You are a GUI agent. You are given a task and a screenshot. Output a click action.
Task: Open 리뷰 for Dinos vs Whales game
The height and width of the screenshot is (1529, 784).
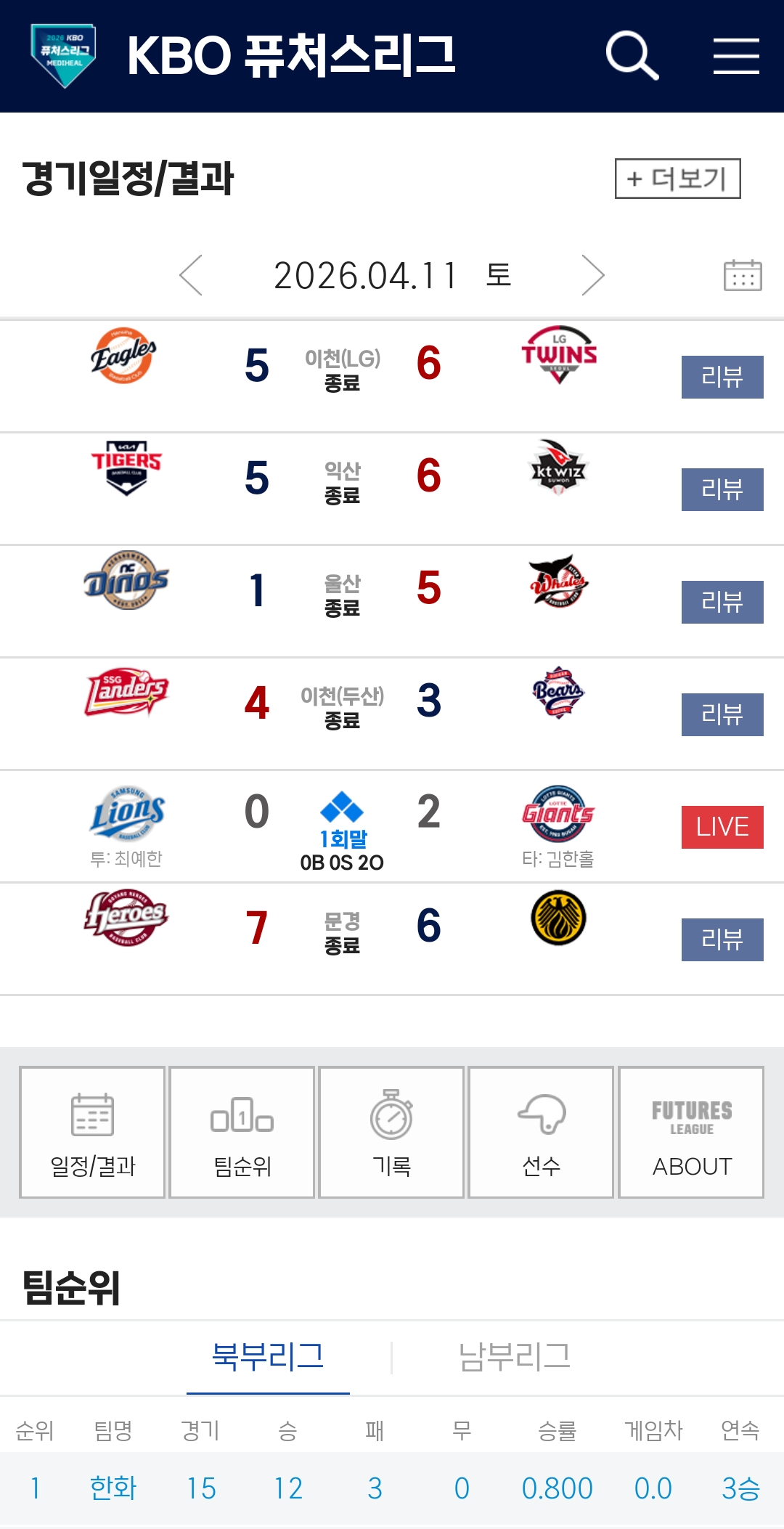[722, 602]
